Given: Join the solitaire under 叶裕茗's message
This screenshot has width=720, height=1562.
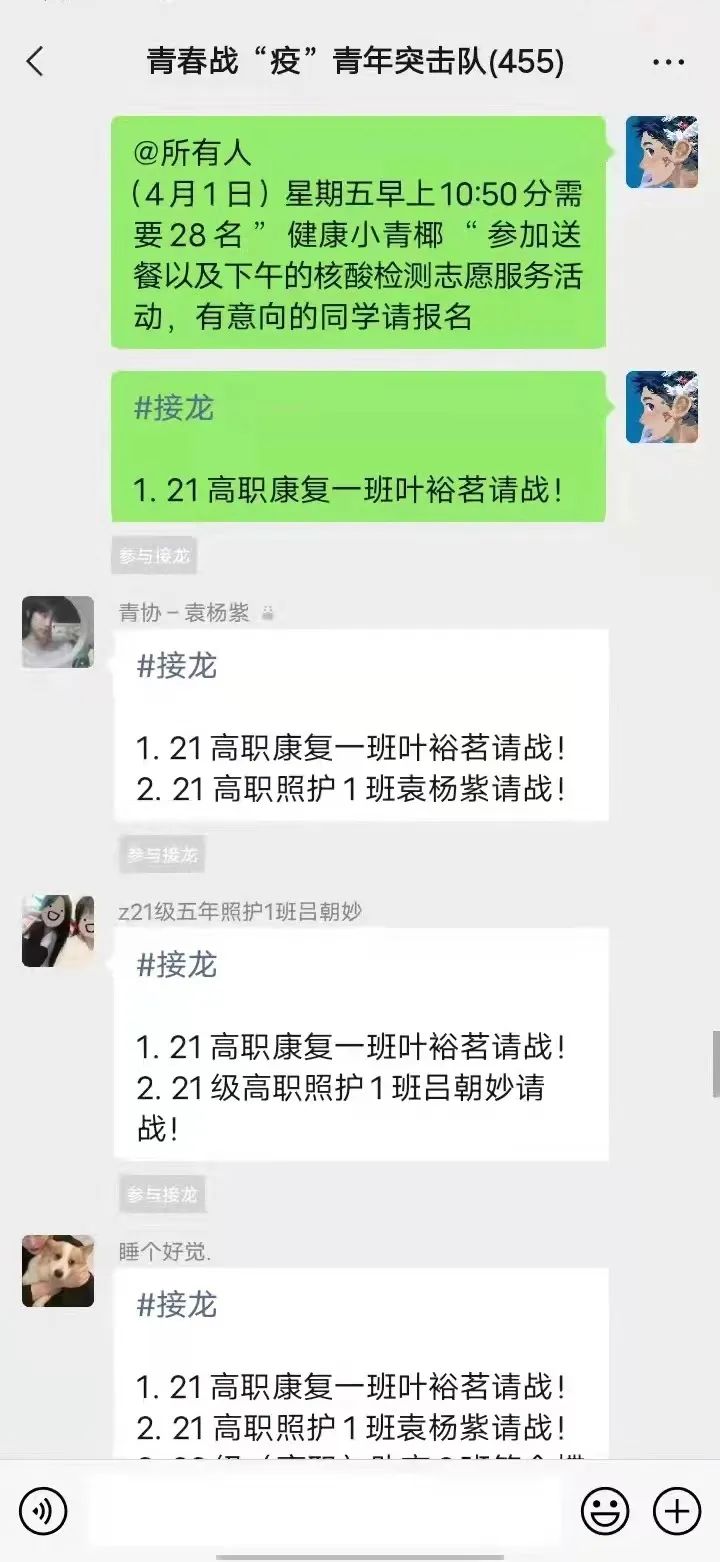Looking at the screenshot, I should (154, 556).
